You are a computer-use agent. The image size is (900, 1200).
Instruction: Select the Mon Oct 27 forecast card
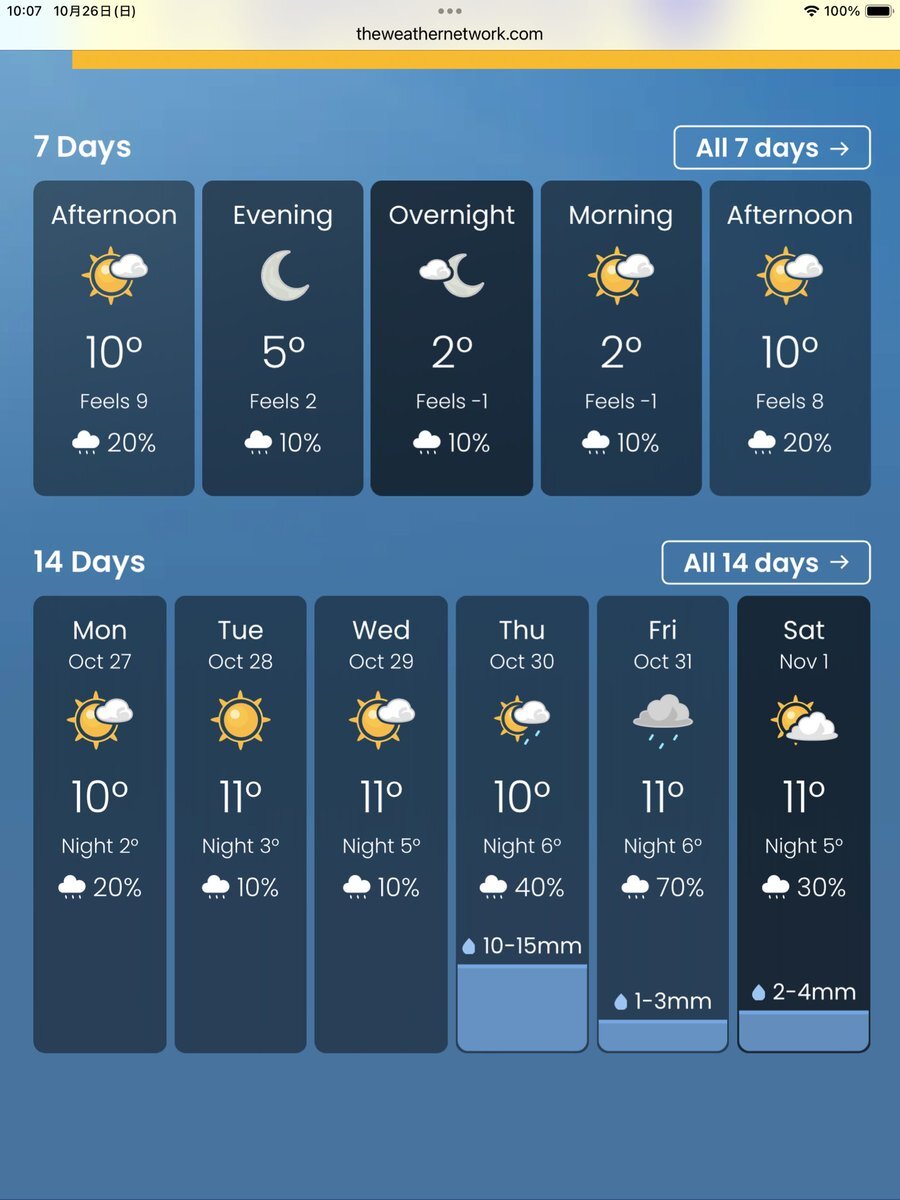(100, 824)
